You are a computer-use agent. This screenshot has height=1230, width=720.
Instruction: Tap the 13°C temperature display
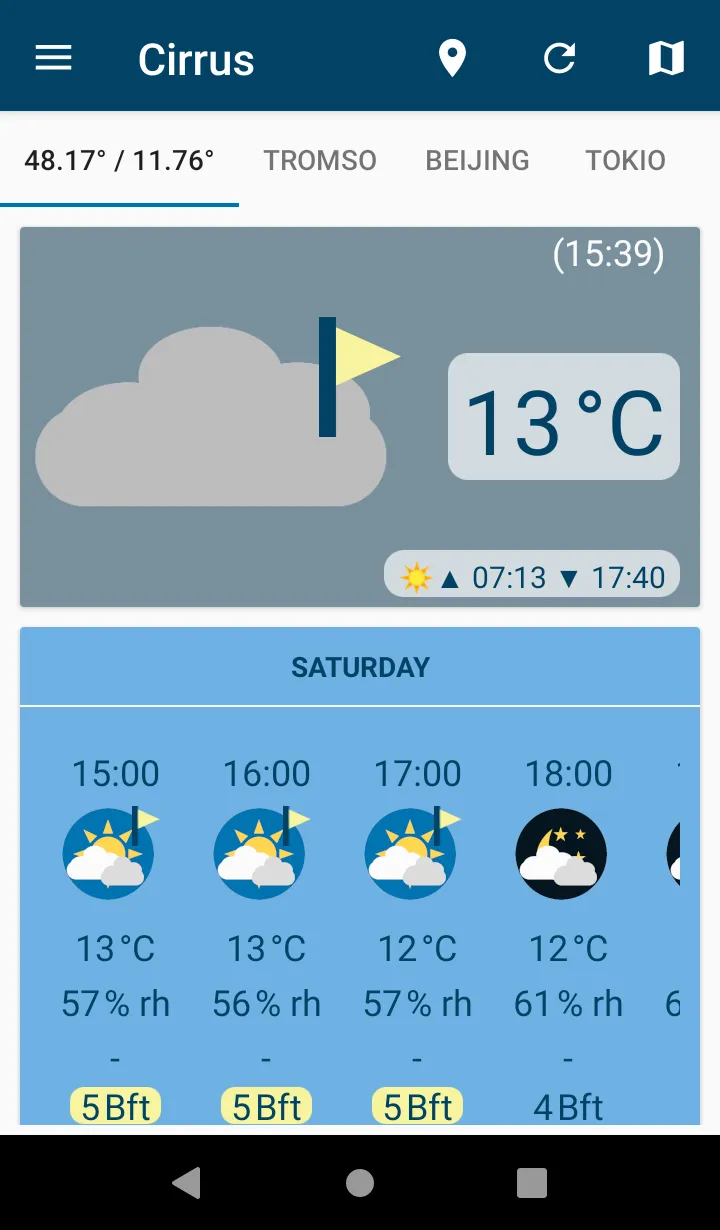tap(563, 418)
